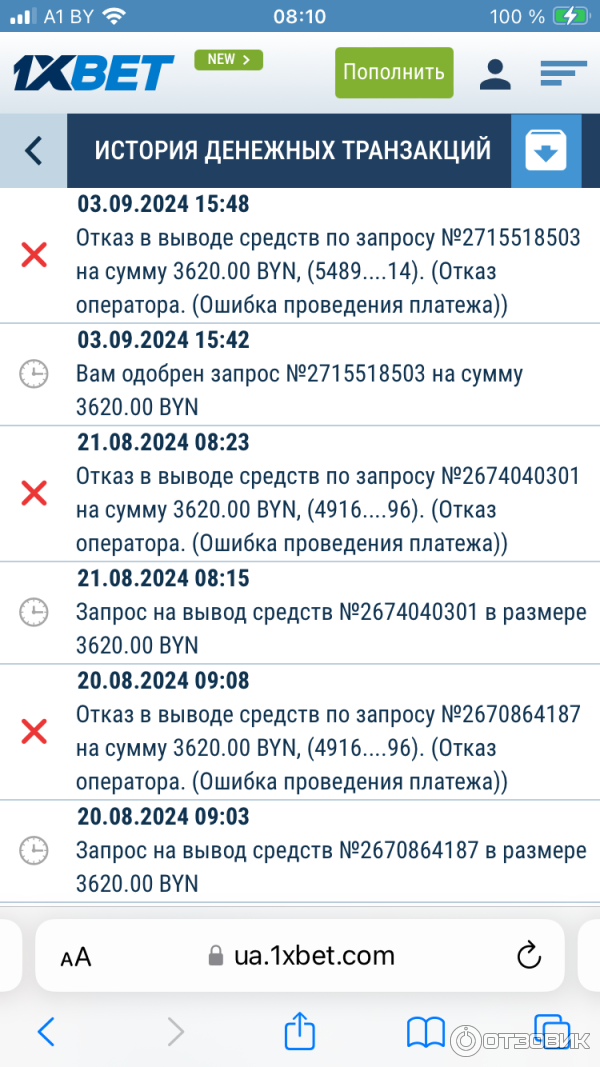Go to previous page in Safari

click(46, 1031)
